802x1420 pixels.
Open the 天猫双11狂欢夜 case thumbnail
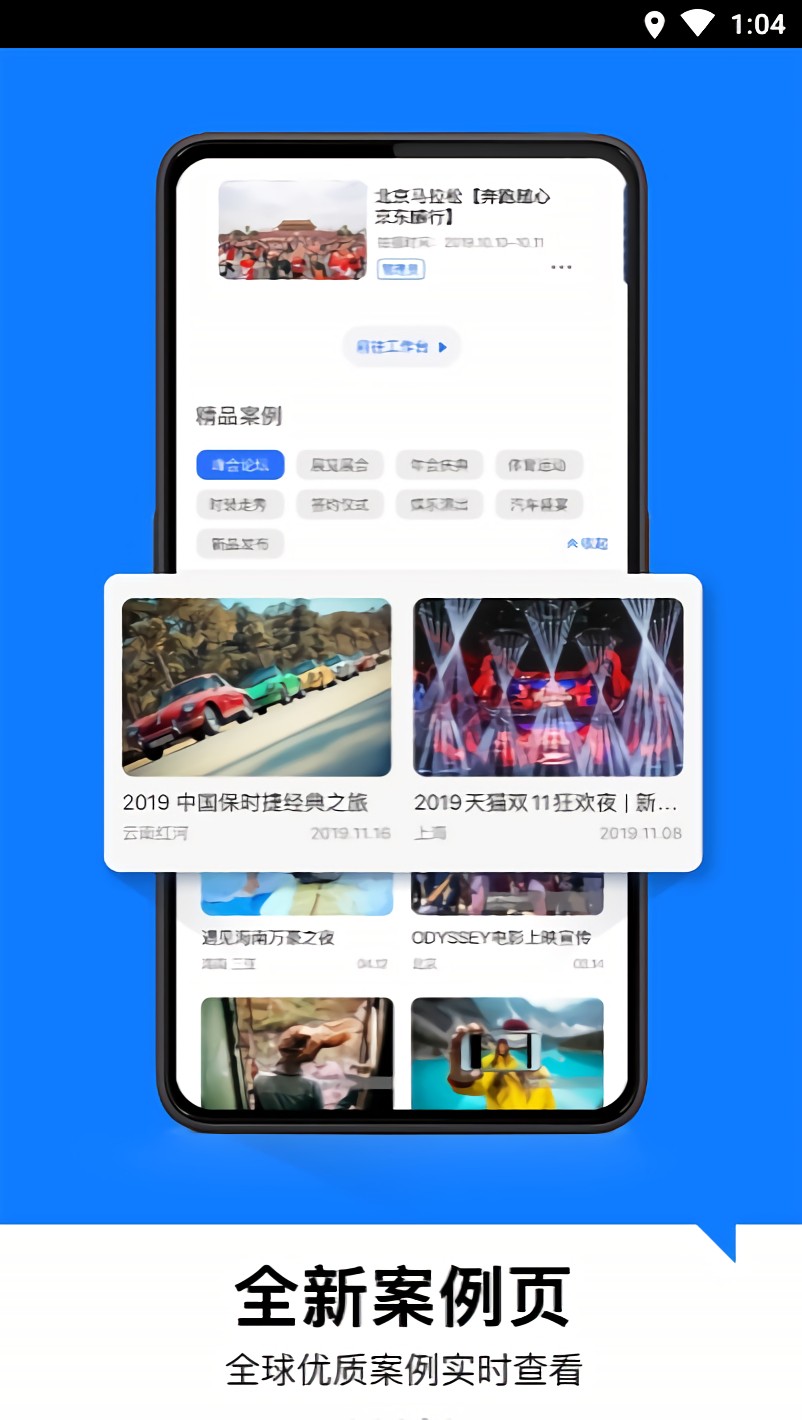point(548,686)
